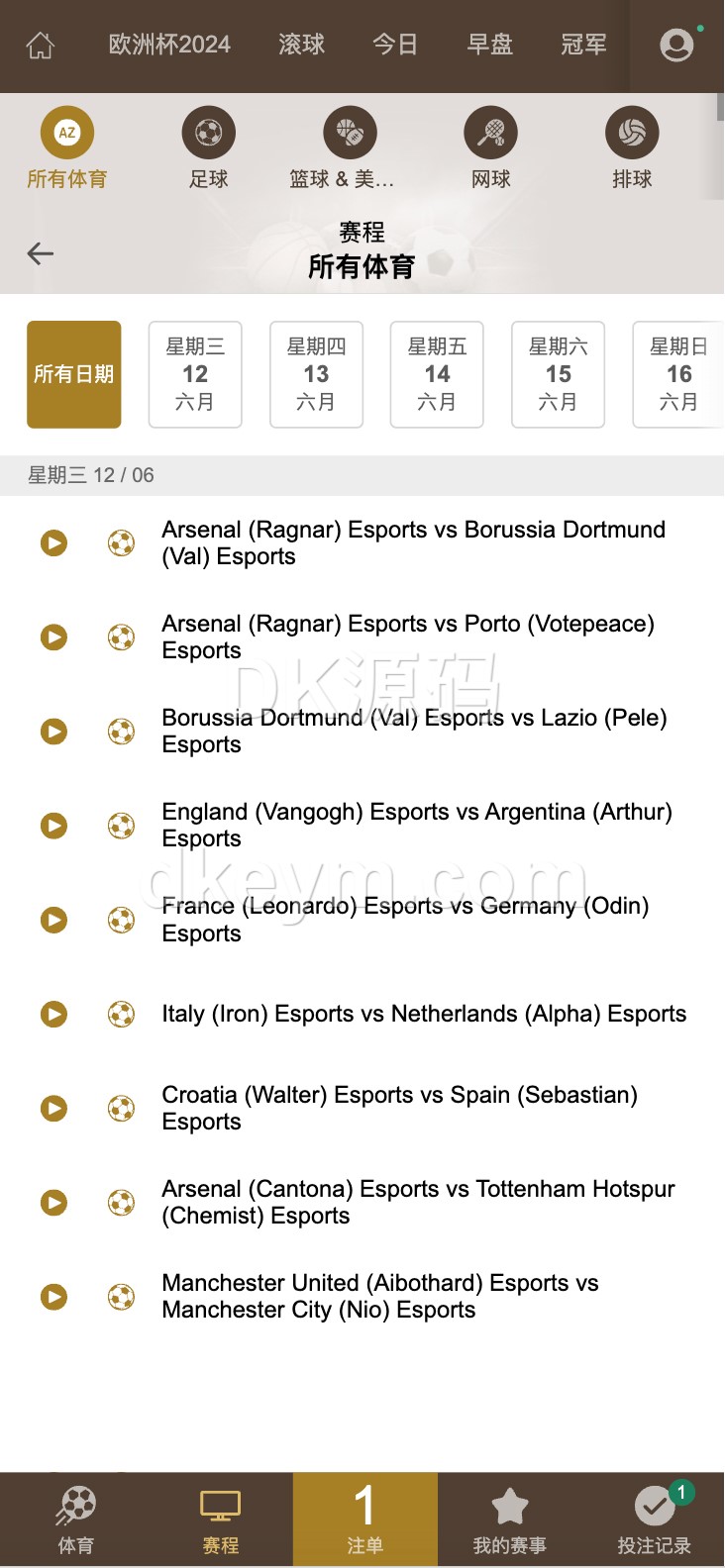Filter by 星期四 13 date
The width and height of the screenshot is (725, 1568).
coord(316,374)
